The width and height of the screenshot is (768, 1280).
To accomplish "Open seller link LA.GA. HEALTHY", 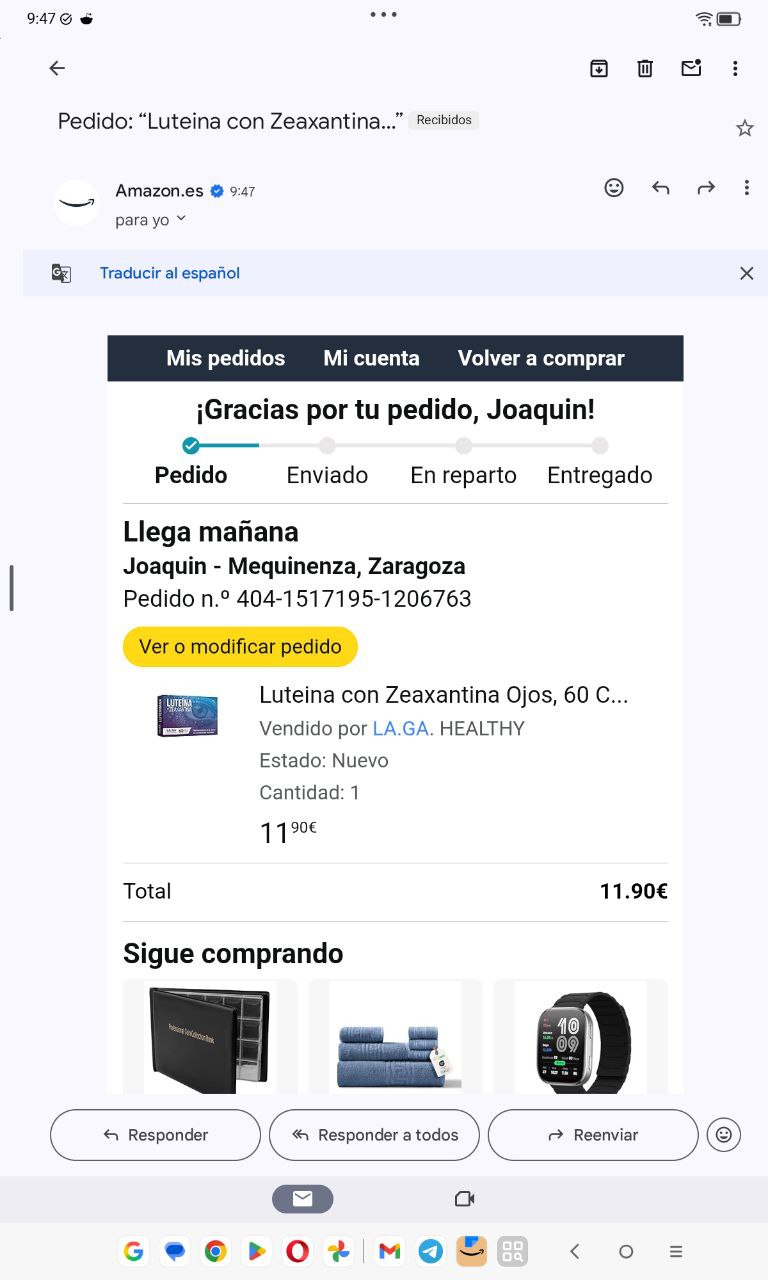I will coord(401,728).
